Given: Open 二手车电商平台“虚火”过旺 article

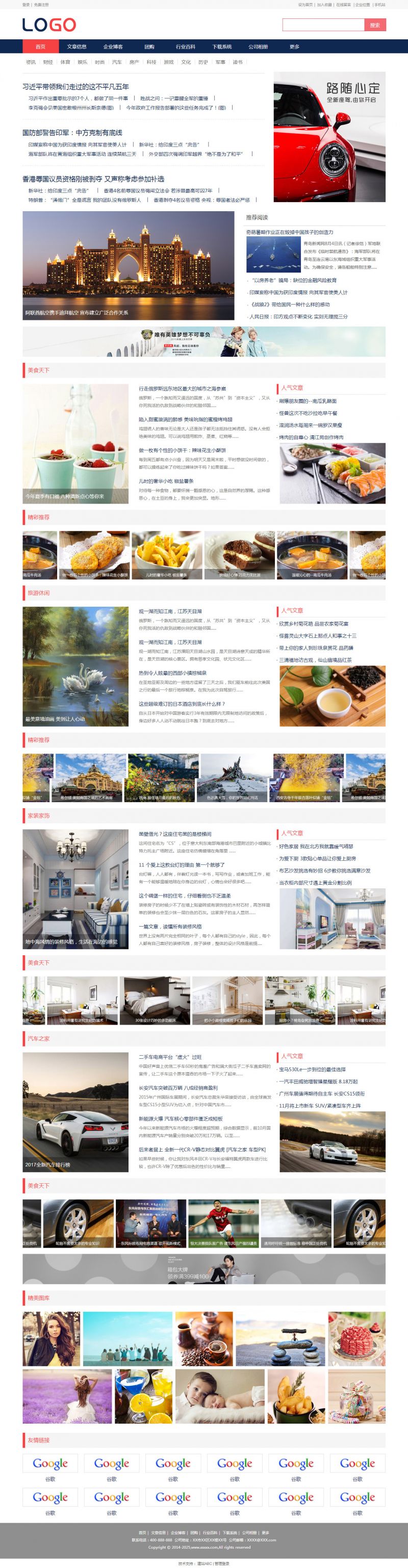Looking at the screenshot, I should point(170,1057).
